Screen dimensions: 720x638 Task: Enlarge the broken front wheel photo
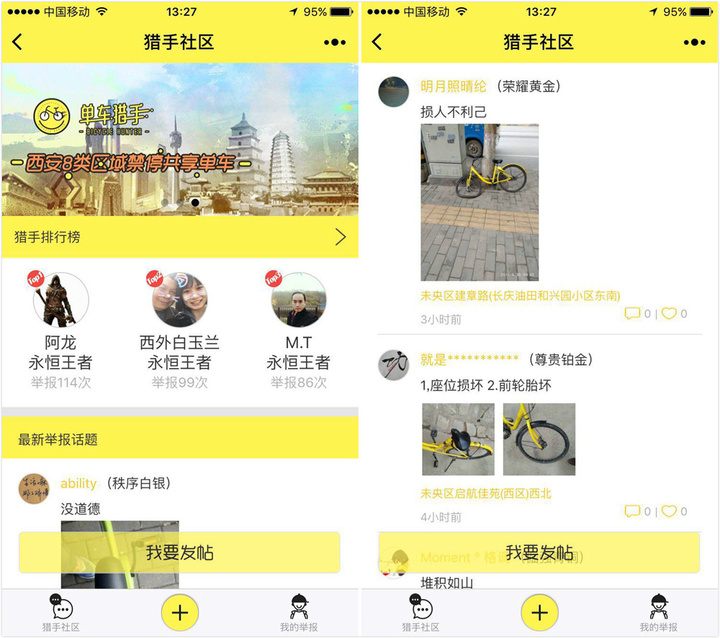pyautogui.click(x=539, y=439)
